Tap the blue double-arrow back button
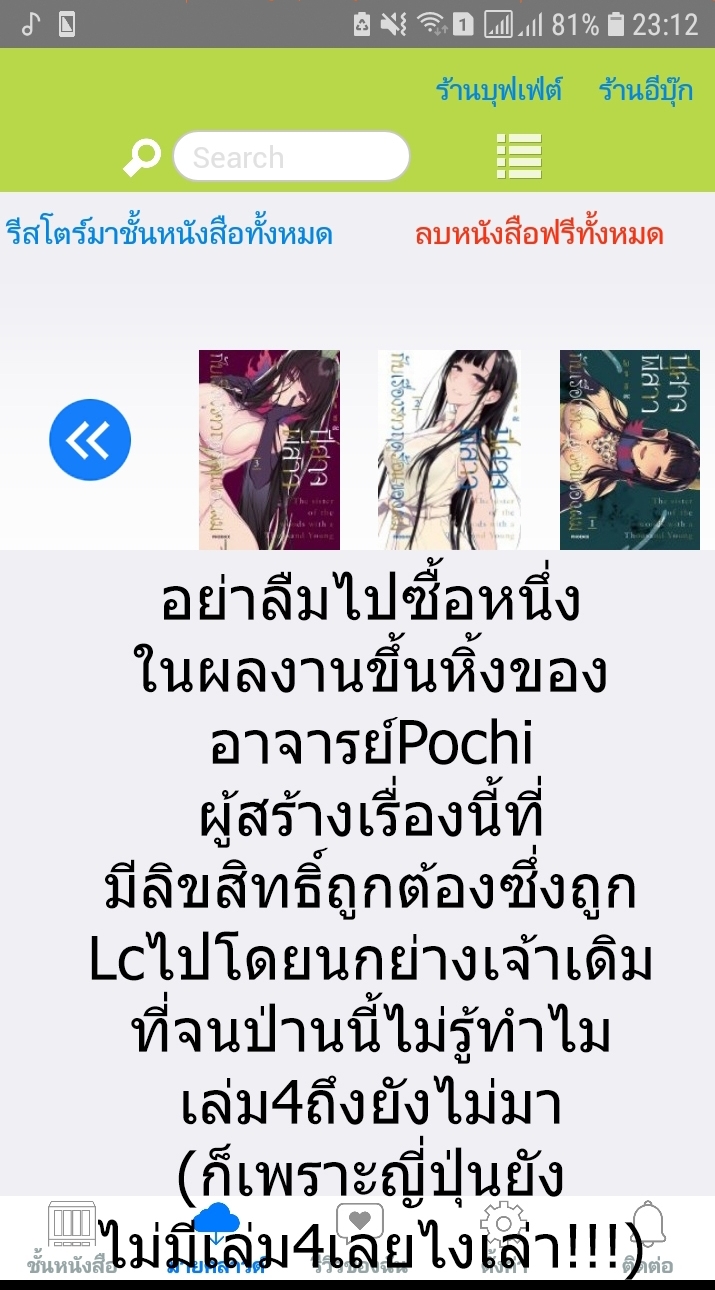 [x=90, y=440]
